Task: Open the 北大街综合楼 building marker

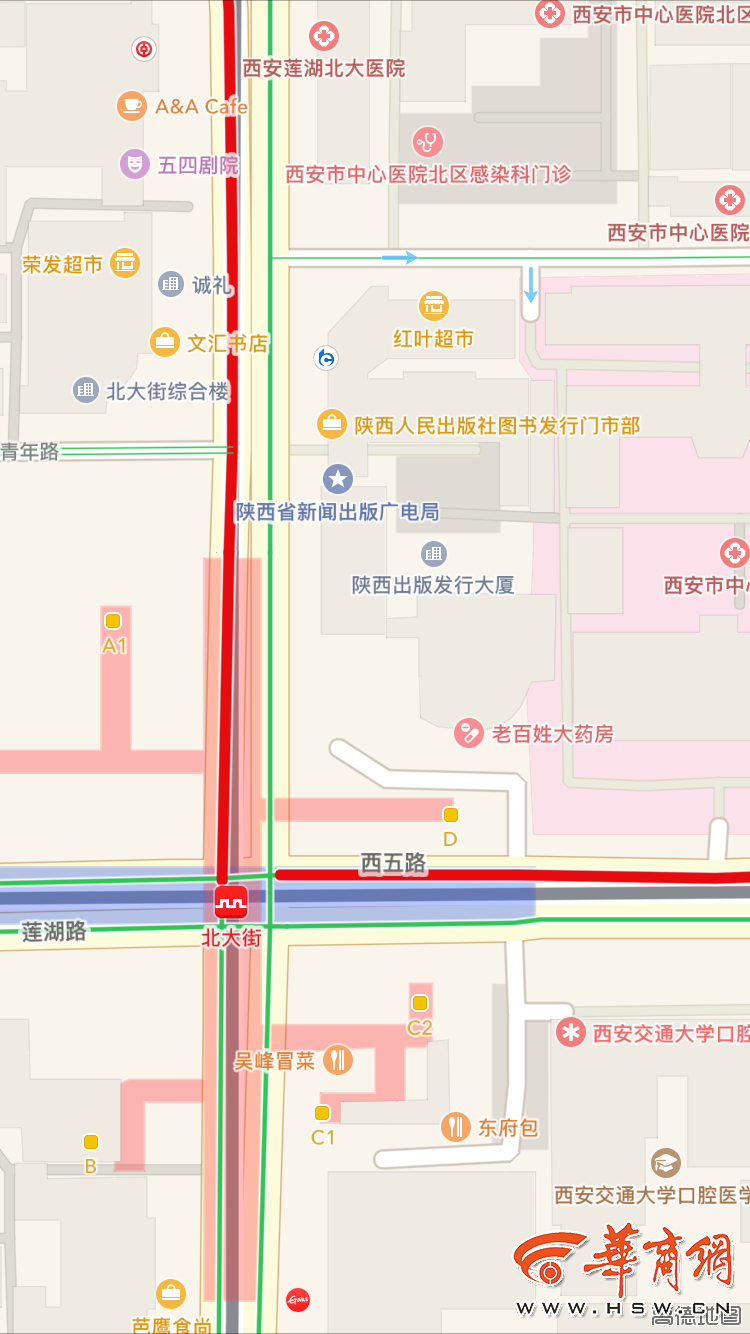Action: (86, 390)
